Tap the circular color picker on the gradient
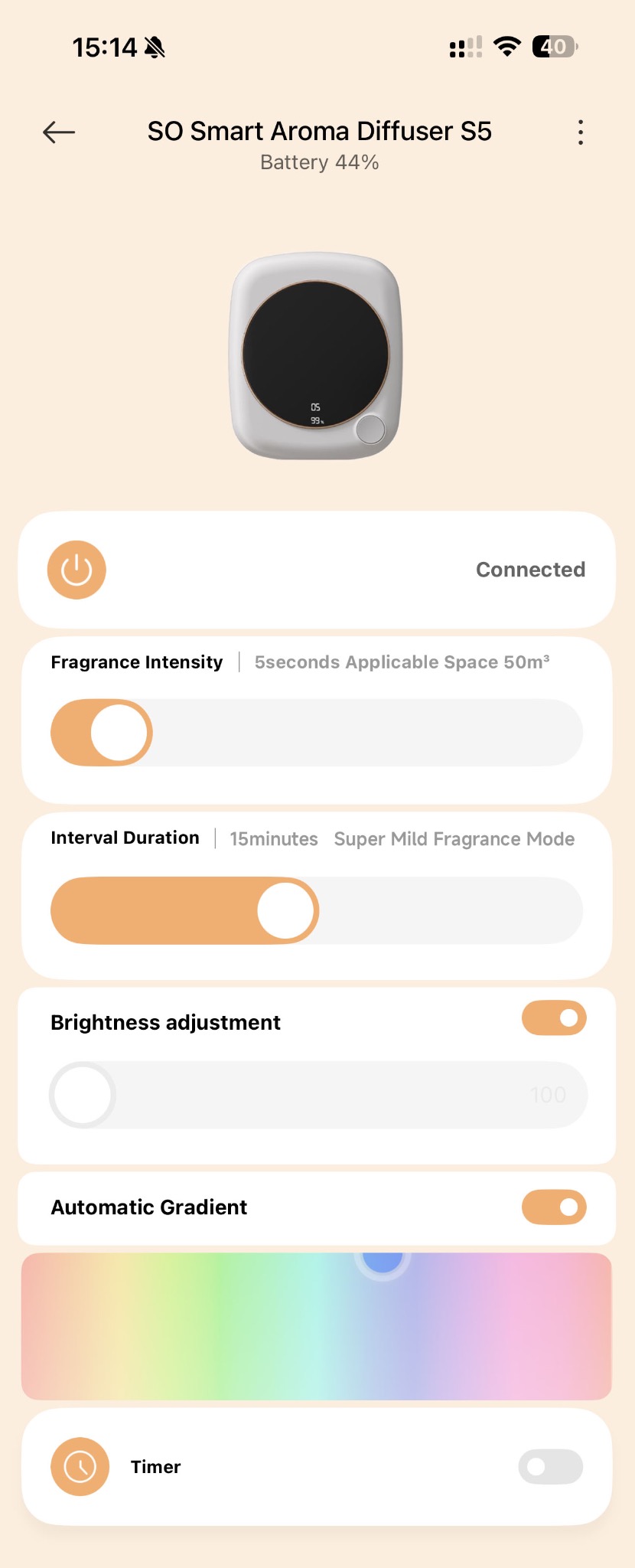635x1568 pixels. pos(381,1263)
